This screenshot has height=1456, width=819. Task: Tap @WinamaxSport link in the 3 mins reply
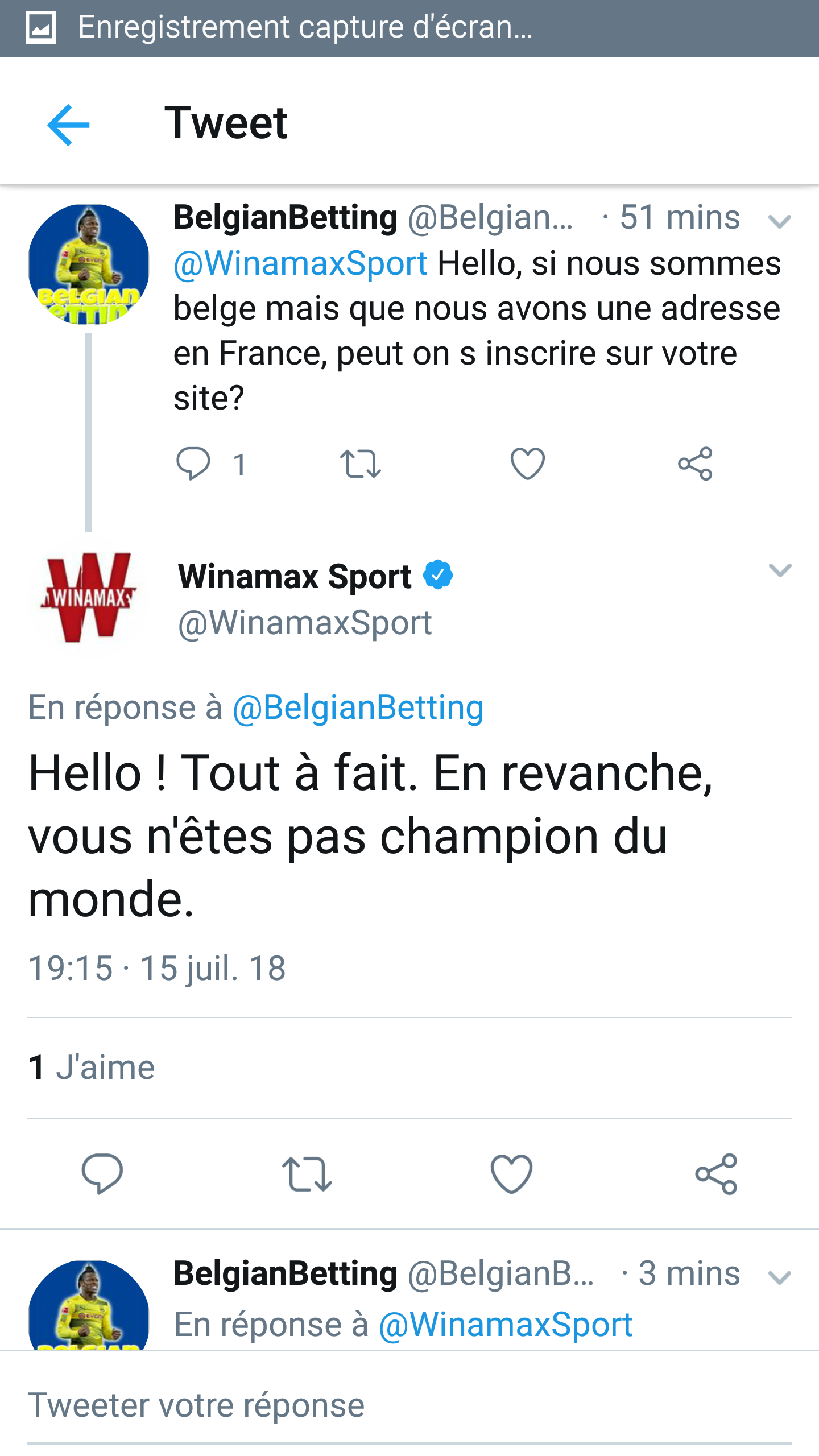[506, 1325]
